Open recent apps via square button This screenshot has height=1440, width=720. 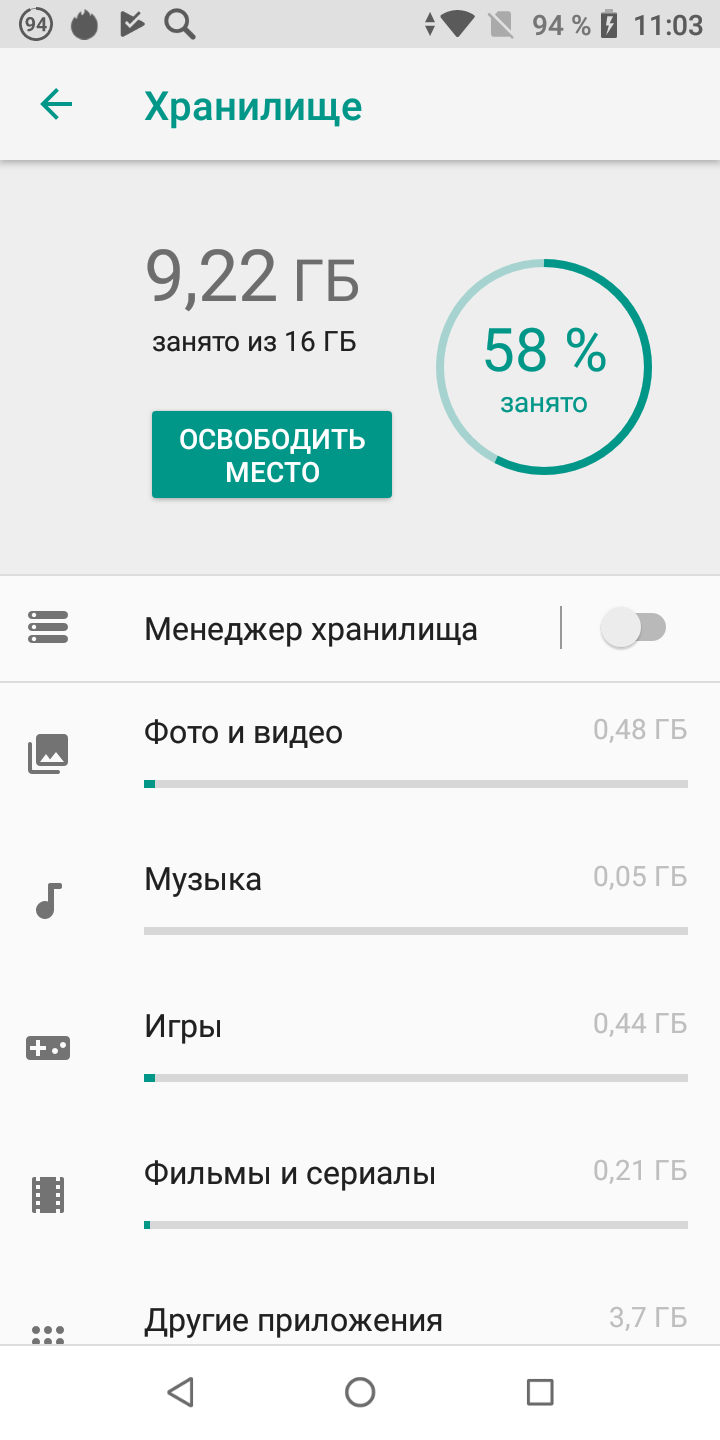540,1392
